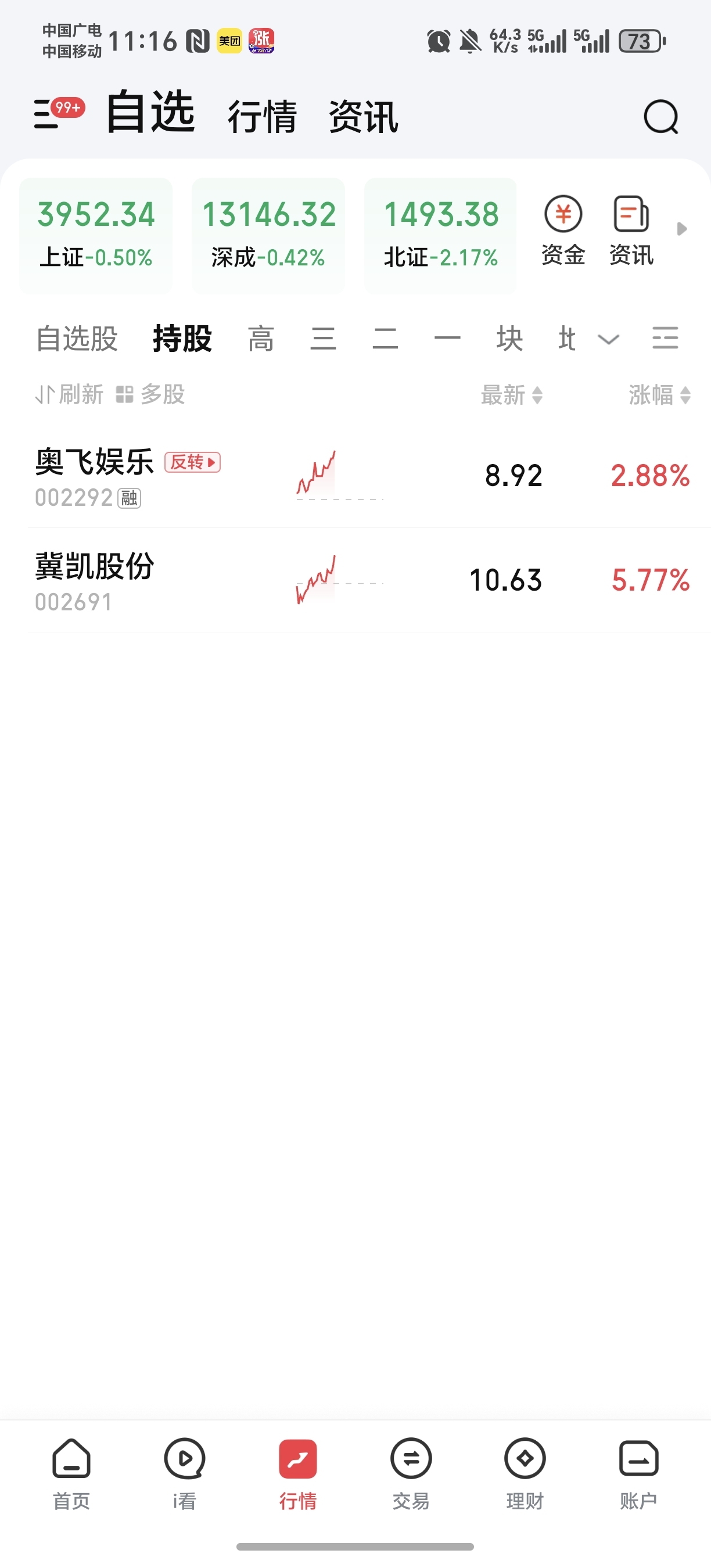Open the 北证 index card
711x1568 pixels.
pos(441,235)
